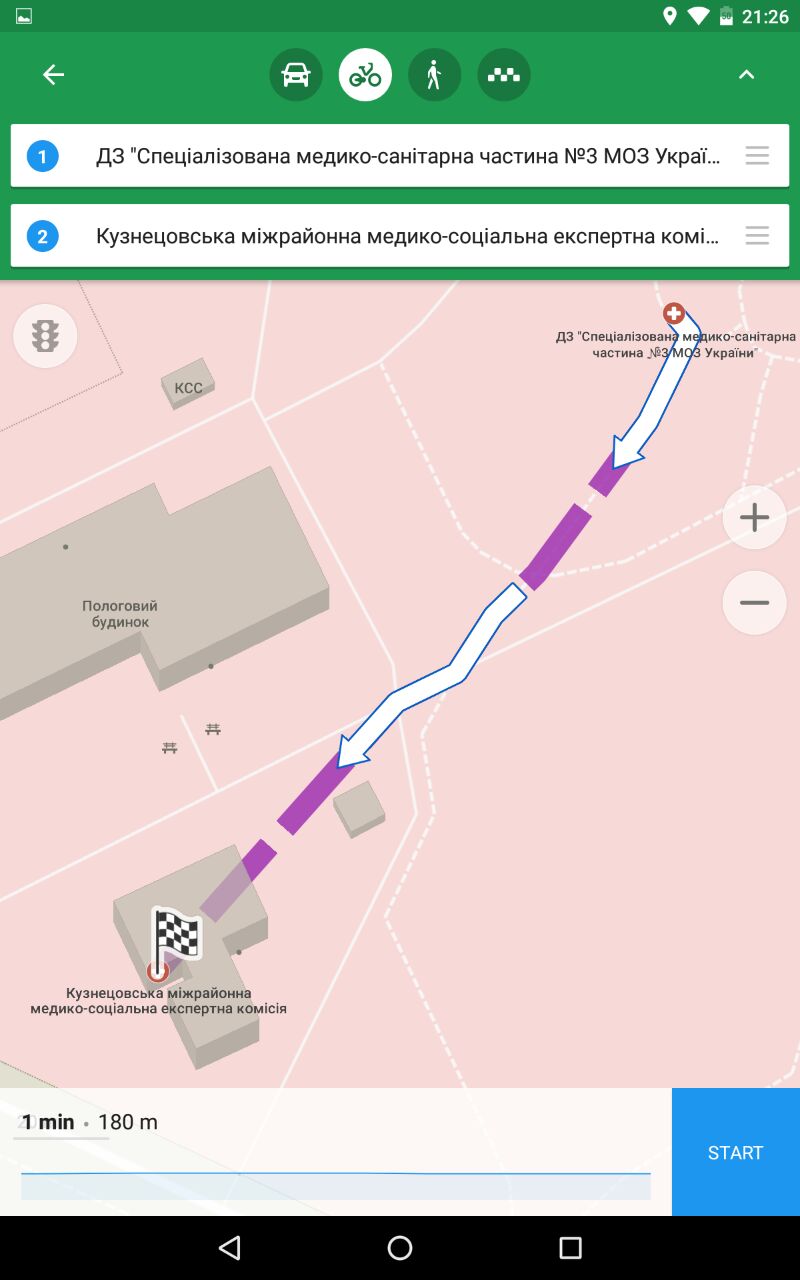Select the bicycle routing mode
Image resolution: width=800 pixels, height=1280 pixels.
click(x=365, y=75)
